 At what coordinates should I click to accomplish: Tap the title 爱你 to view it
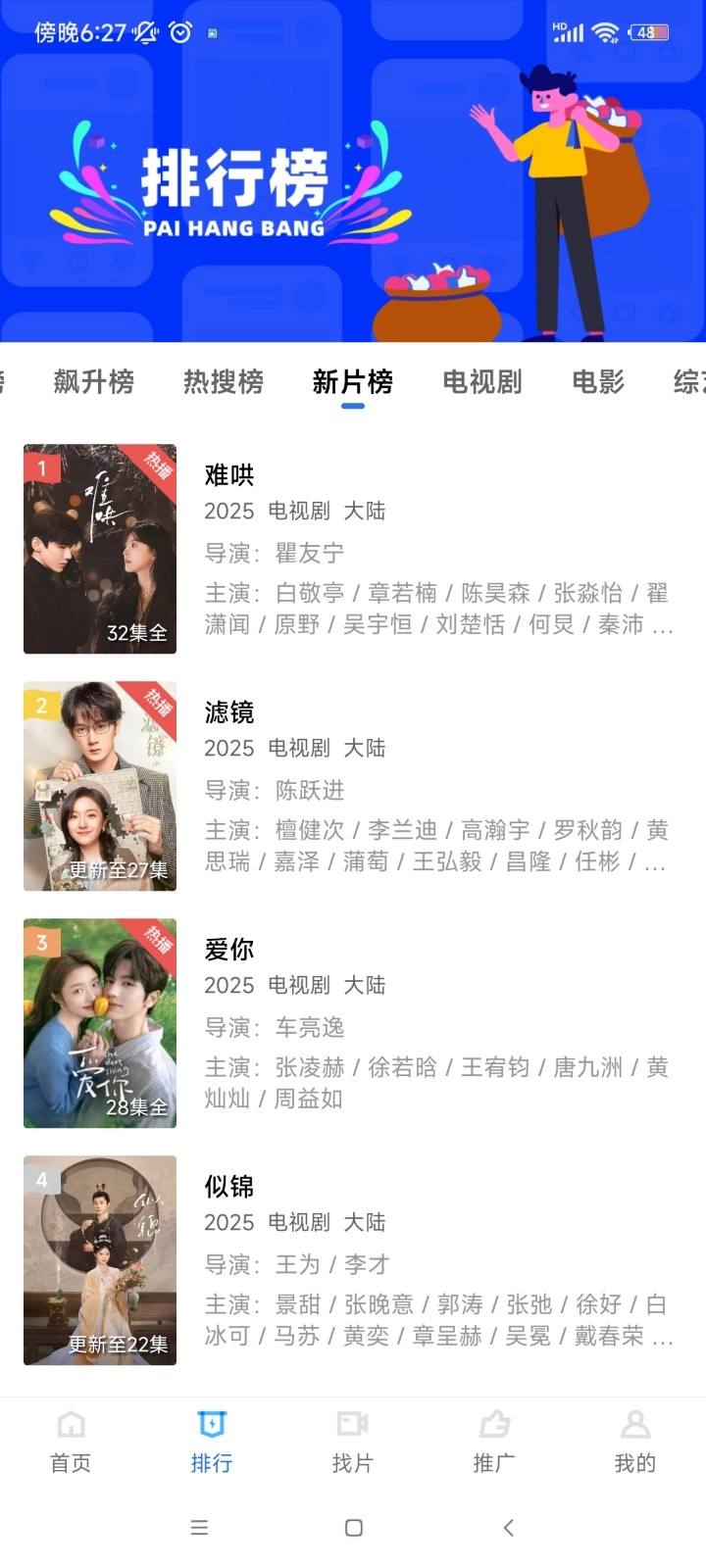click(227, 949)
